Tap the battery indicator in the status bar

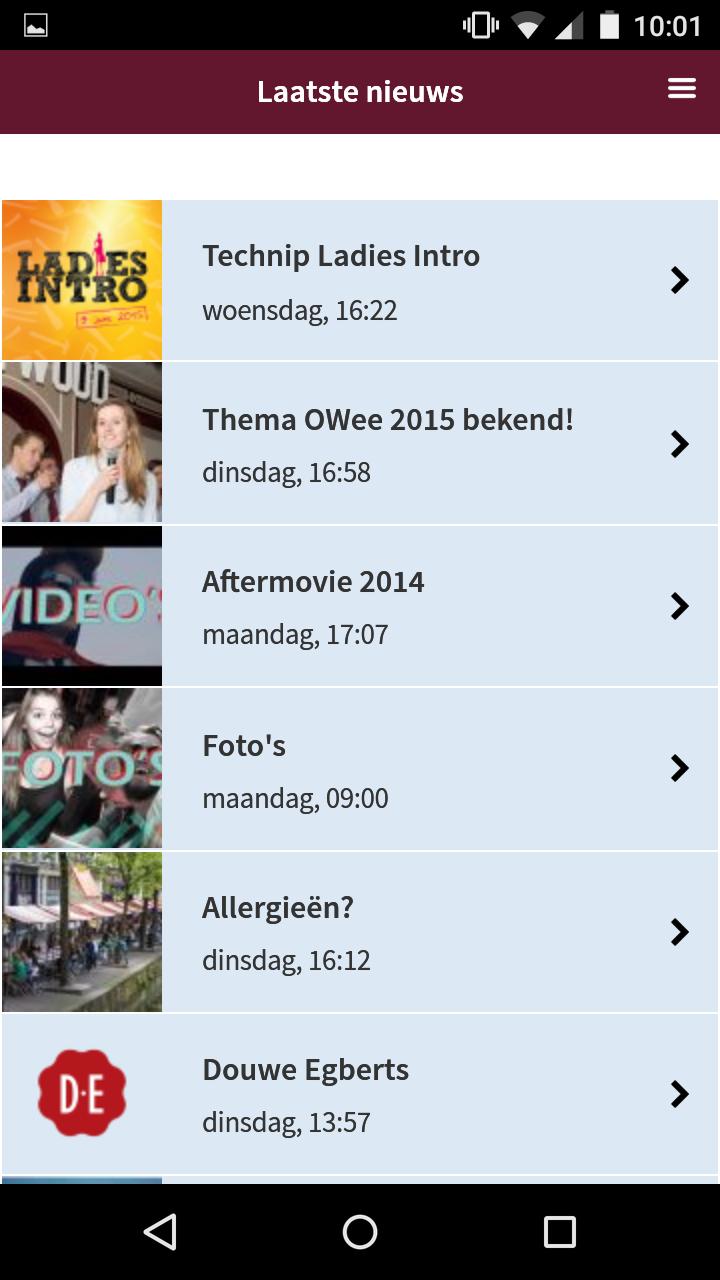[614, 26]
